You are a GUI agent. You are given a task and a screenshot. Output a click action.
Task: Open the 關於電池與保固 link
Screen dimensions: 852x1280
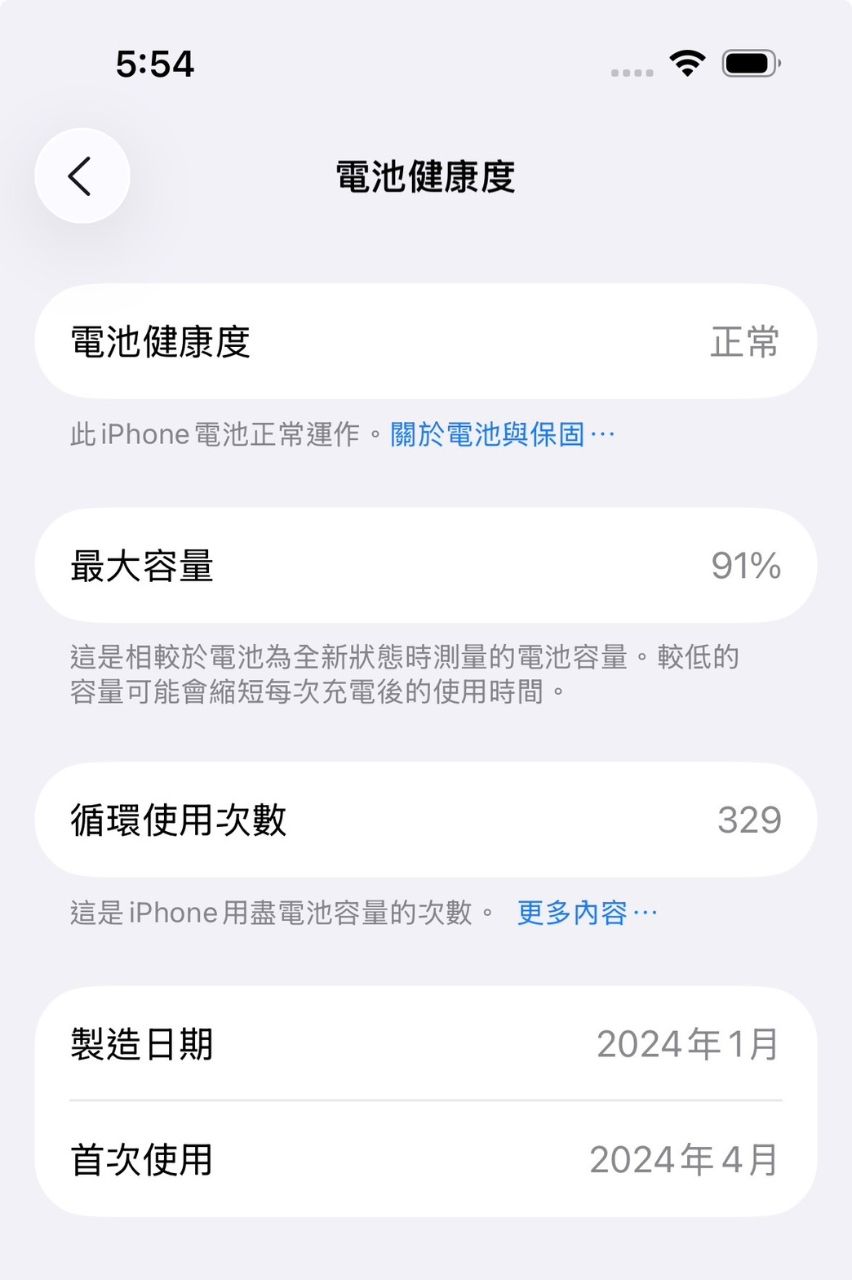502,435
